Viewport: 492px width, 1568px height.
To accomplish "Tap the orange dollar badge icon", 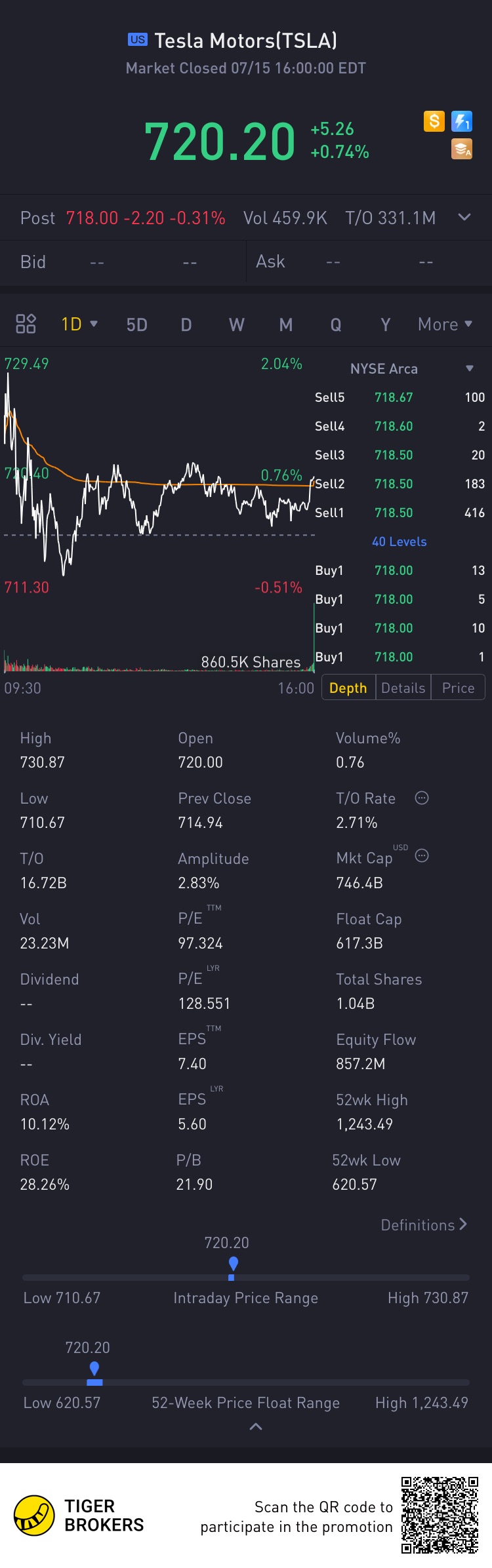I will point(434,121).
